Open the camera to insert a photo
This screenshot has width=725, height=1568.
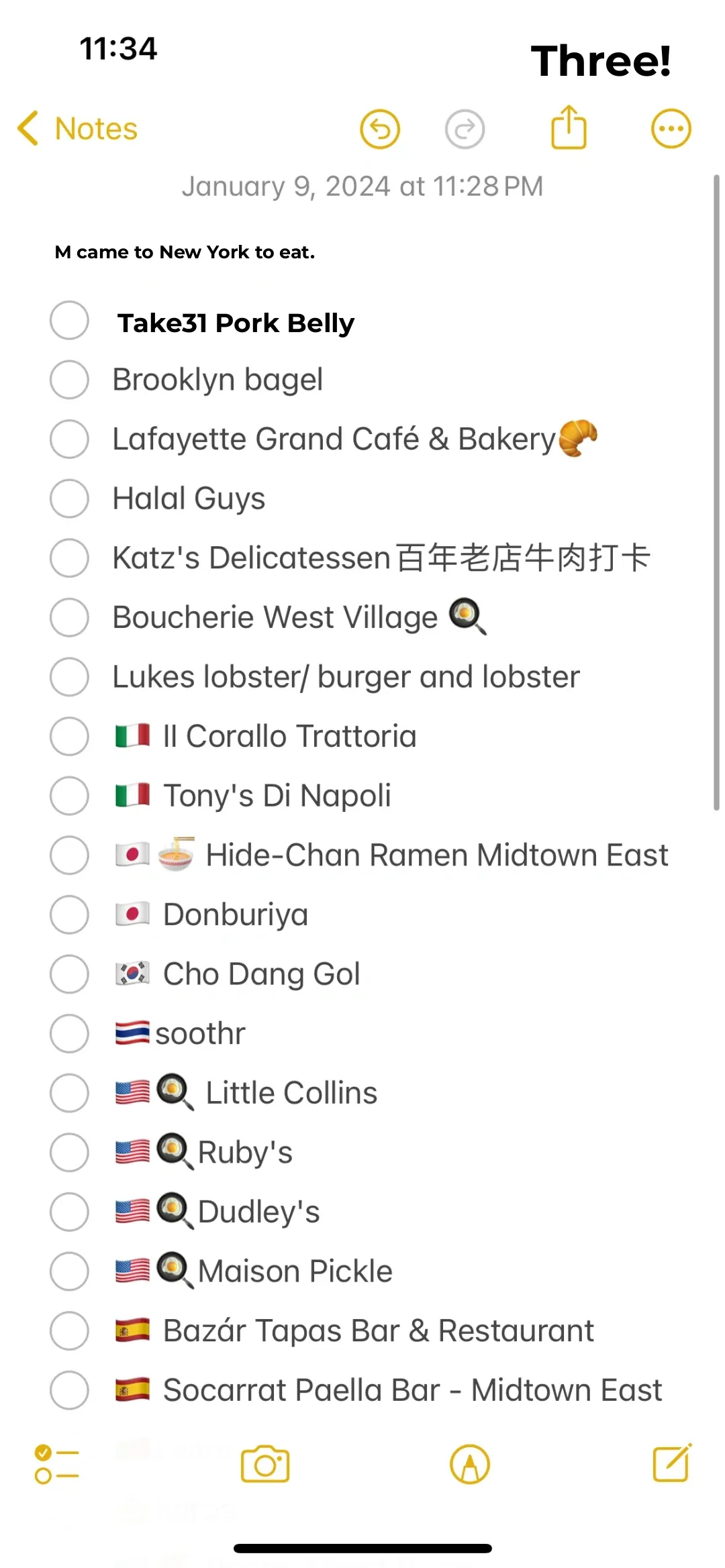264,1465
